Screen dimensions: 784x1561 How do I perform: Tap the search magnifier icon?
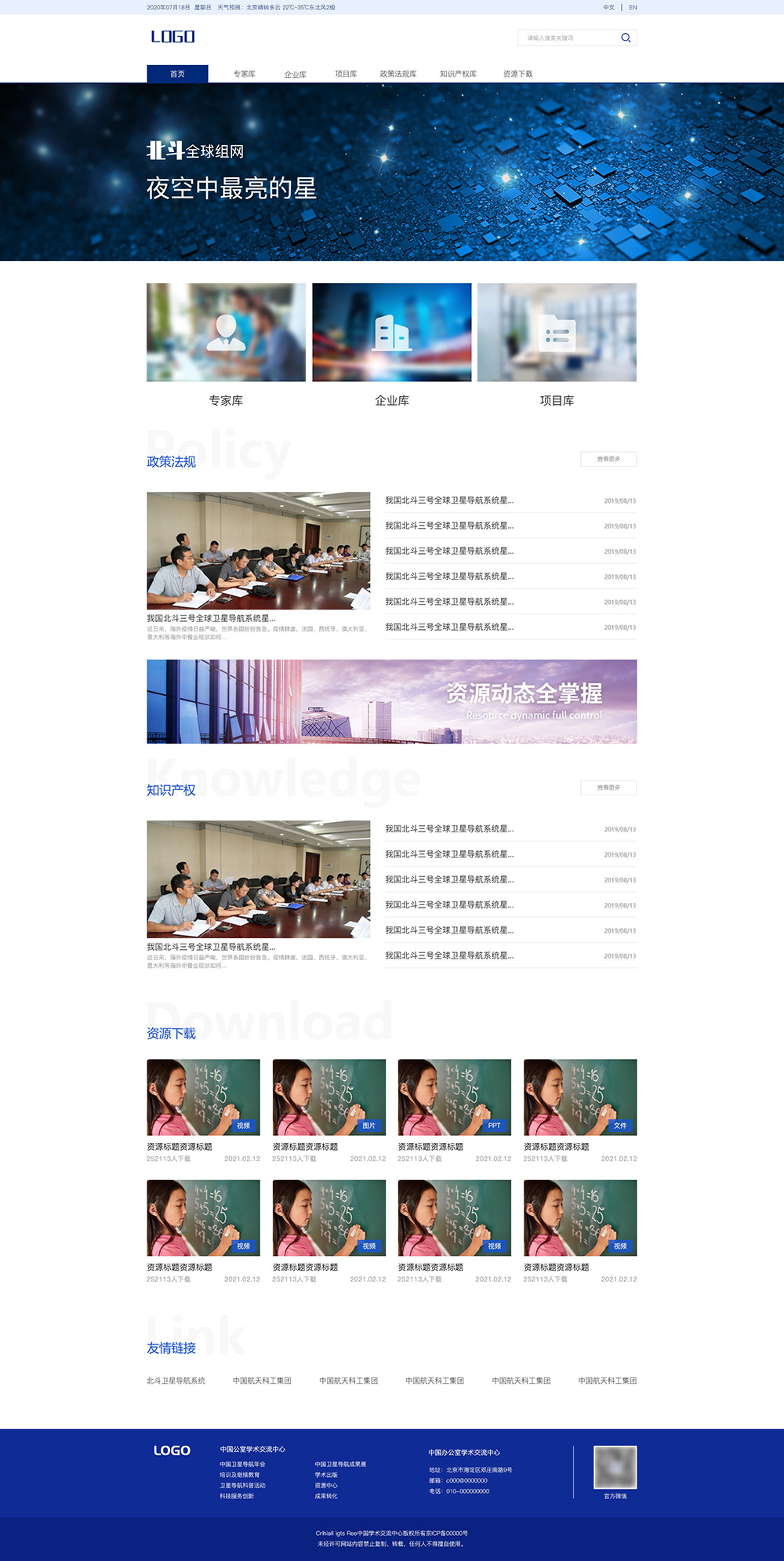tap(626, 38)
